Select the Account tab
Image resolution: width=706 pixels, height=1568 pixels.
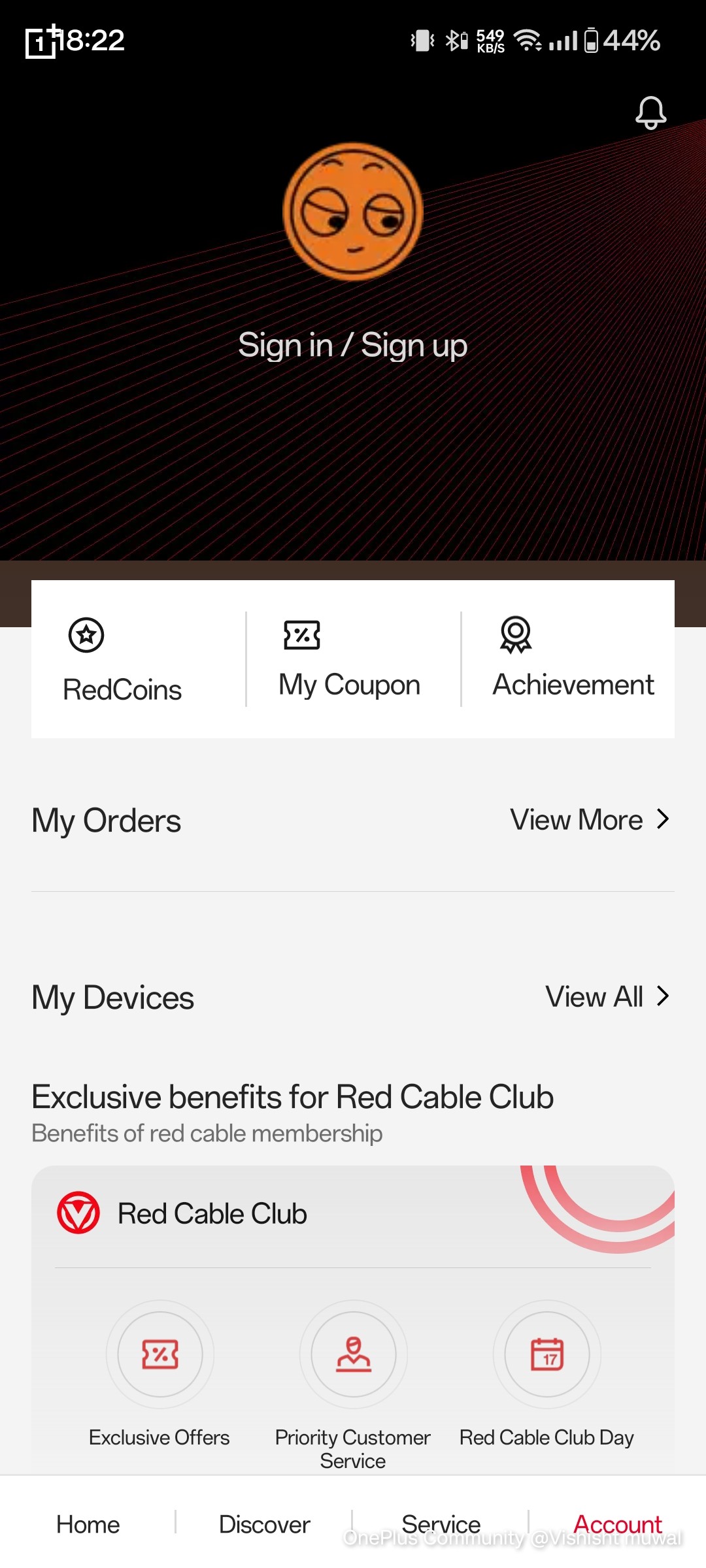(618, 1524)
